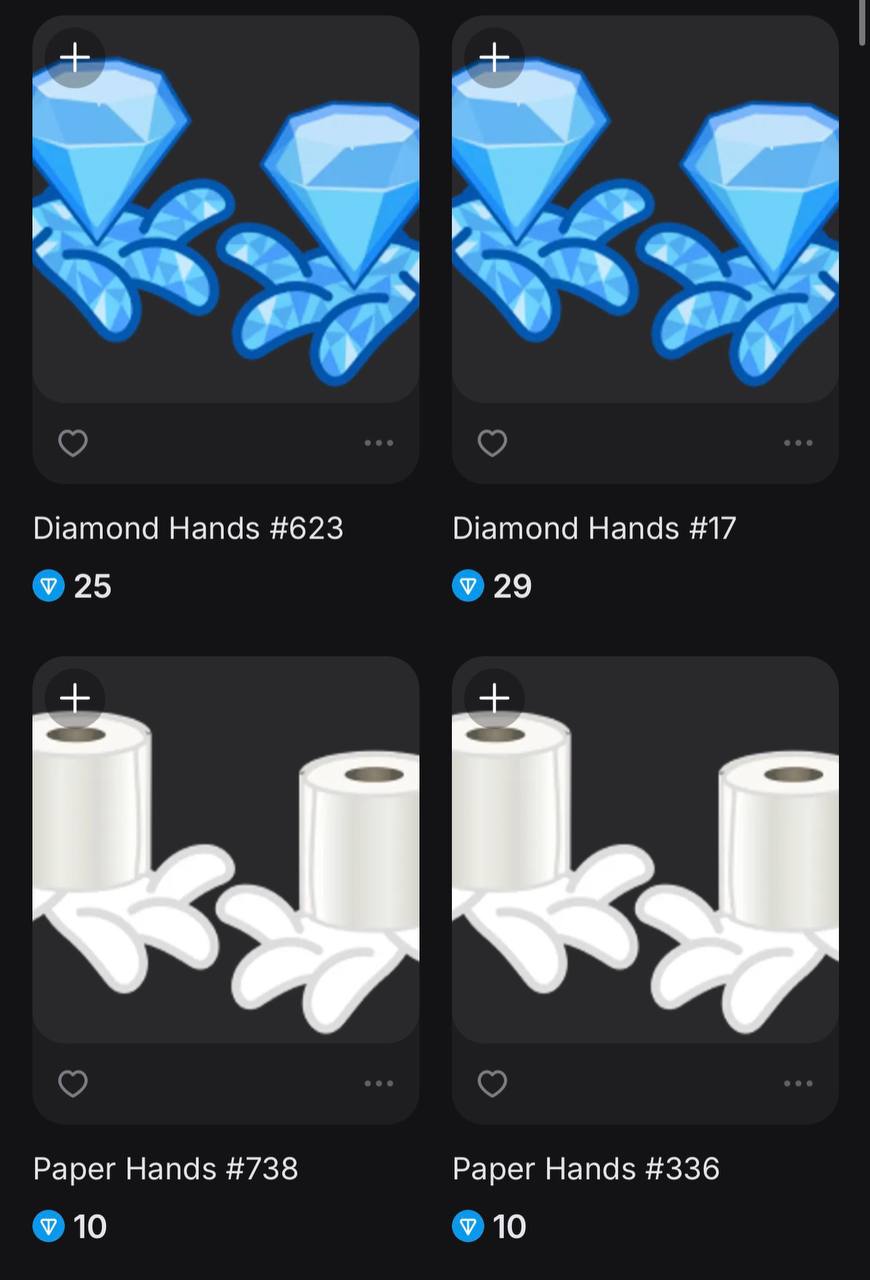The width and height of the screenshot is (870, 1280).
Task: Add Diamond Hands #623 using plus icon
Action: [75, 58]
